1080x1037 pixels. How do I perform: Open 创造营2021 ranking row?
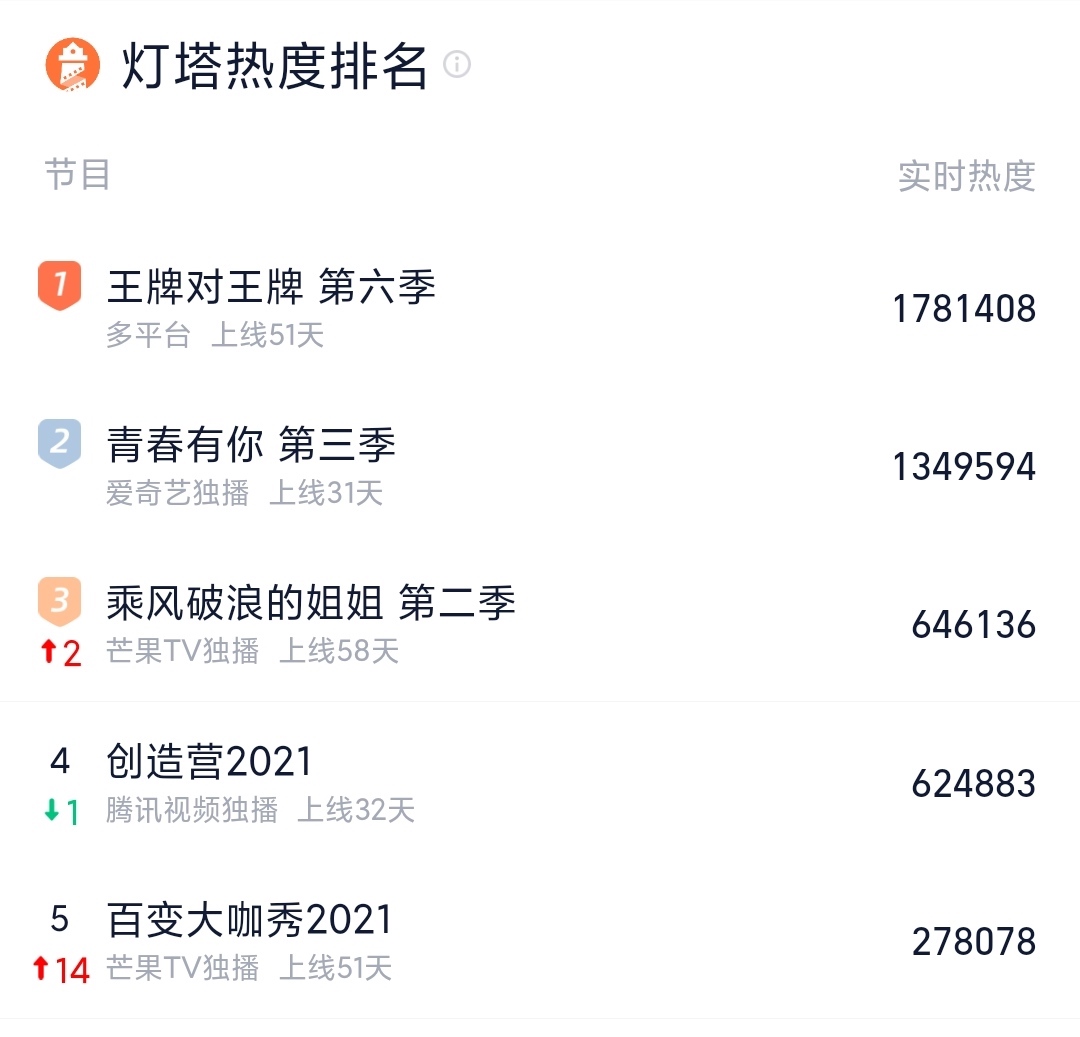click(210, 763)
